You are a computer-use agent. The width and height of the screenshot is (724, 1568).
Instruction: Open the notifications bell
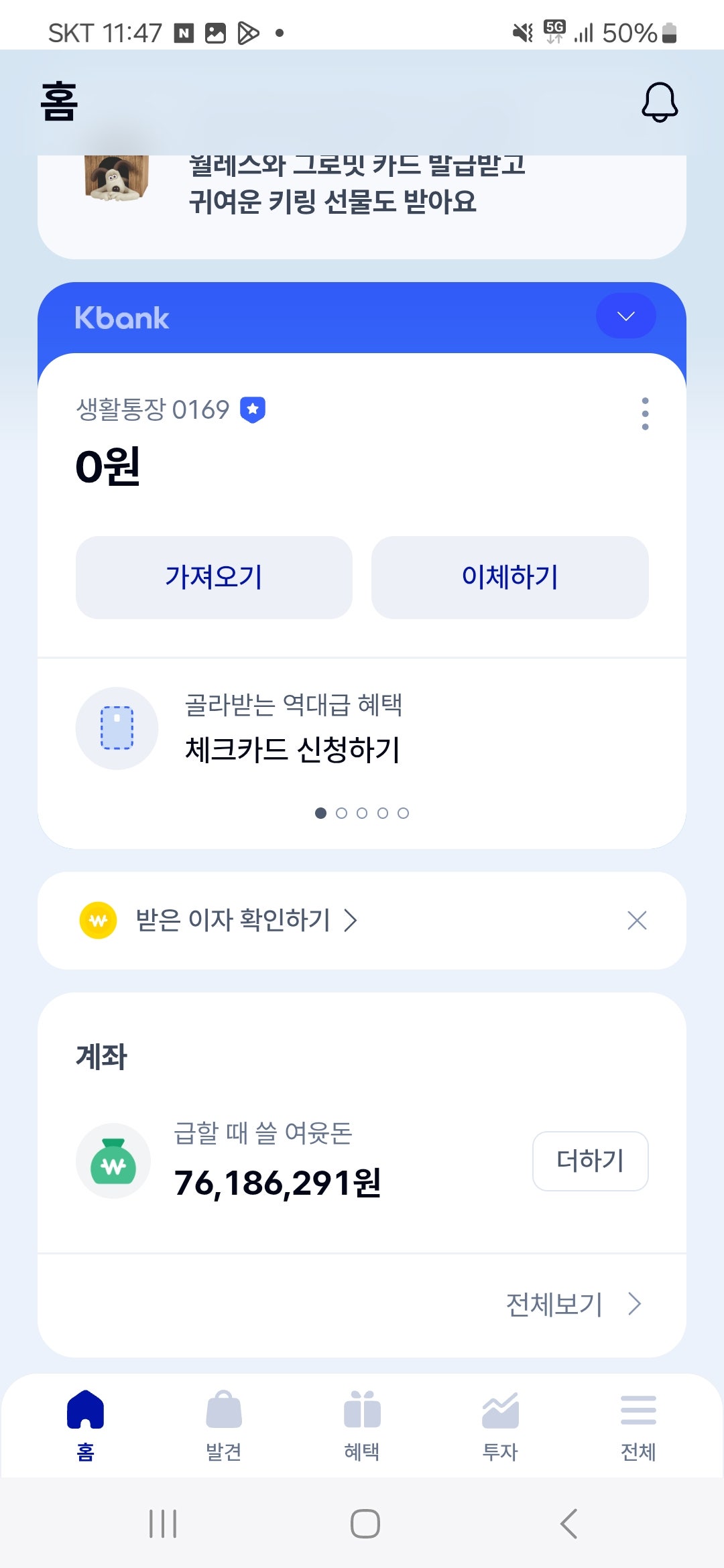660,103
